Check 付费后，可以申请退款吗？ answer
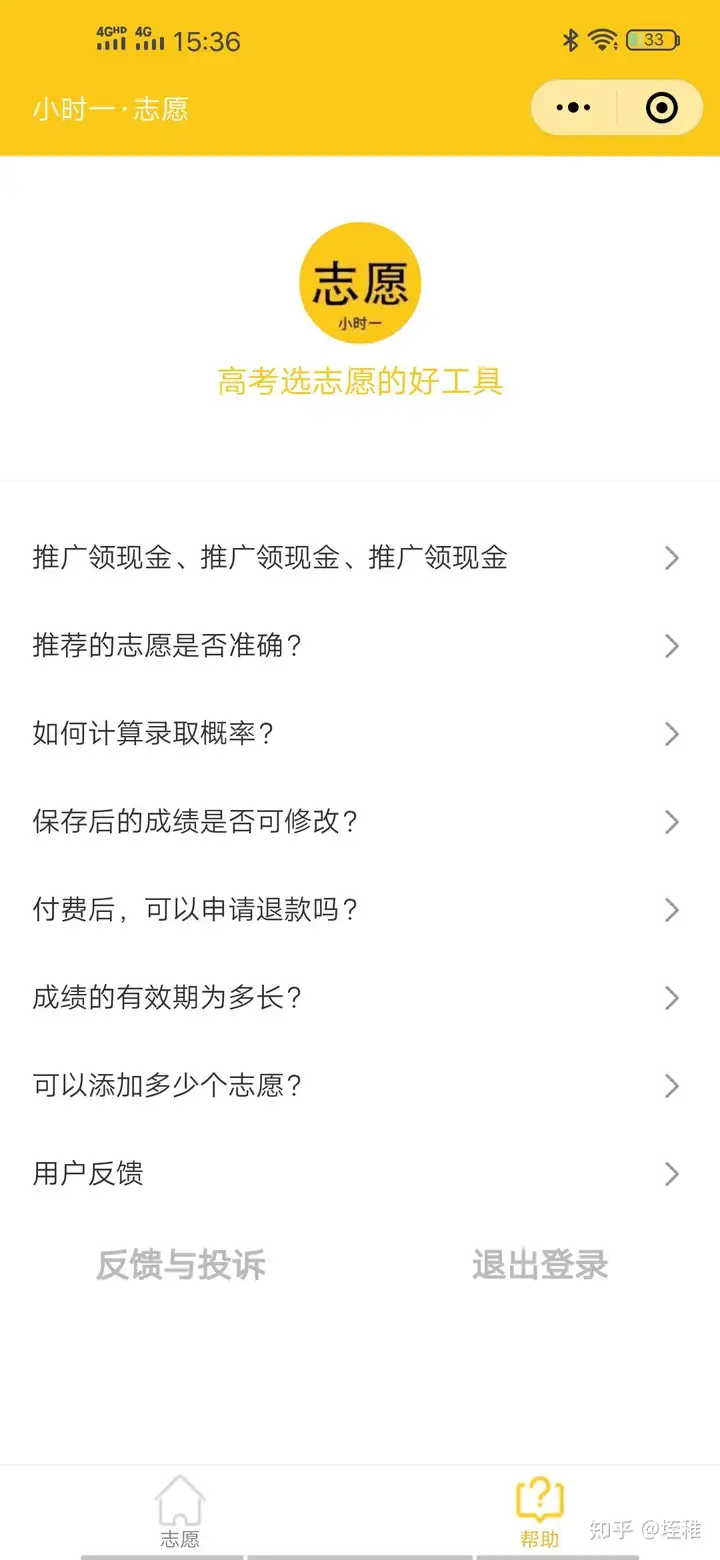 pyautogui.click(x=358, y=910)
